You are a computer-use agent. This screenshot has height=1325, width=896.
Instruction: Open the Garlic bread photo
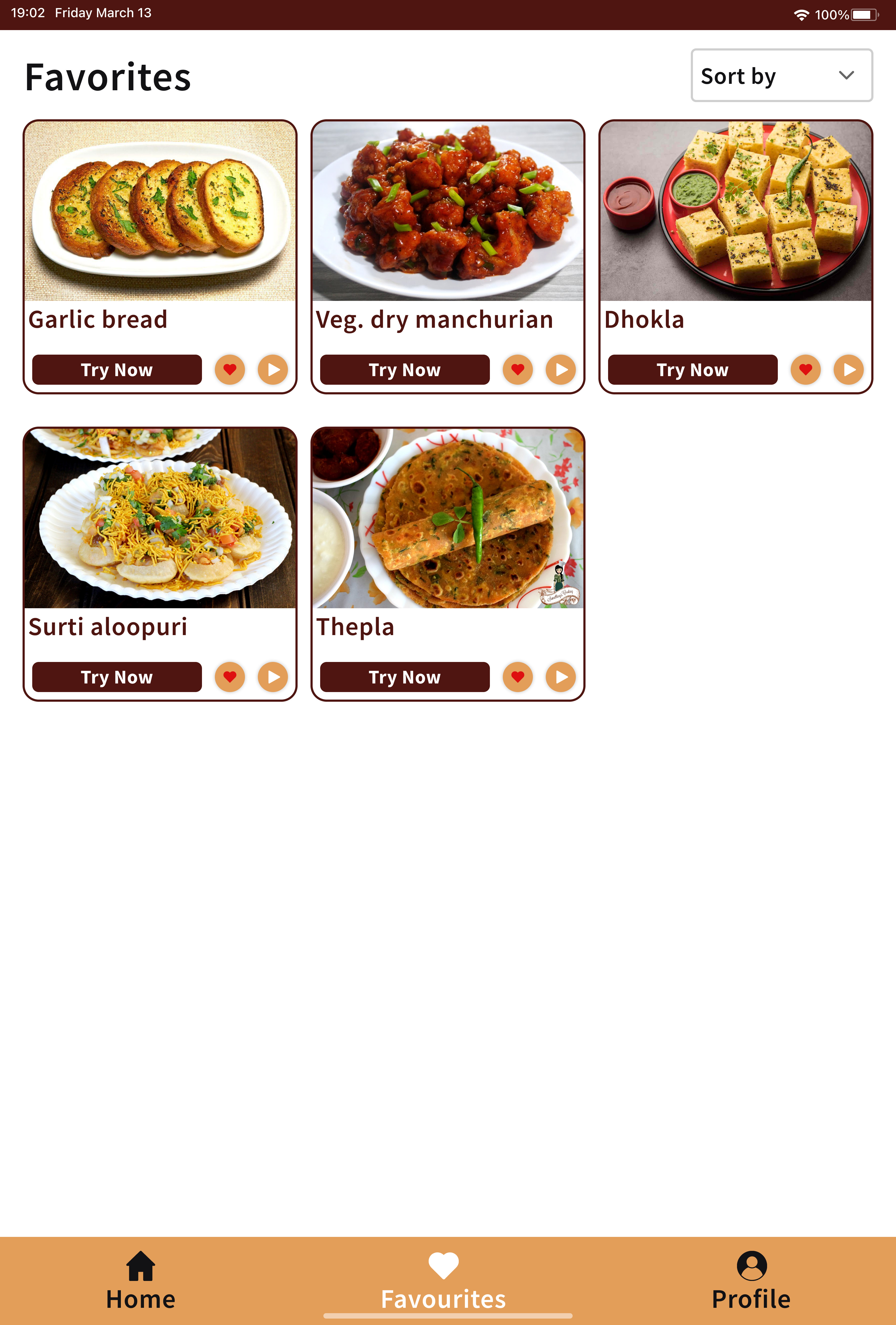point(160,211)
